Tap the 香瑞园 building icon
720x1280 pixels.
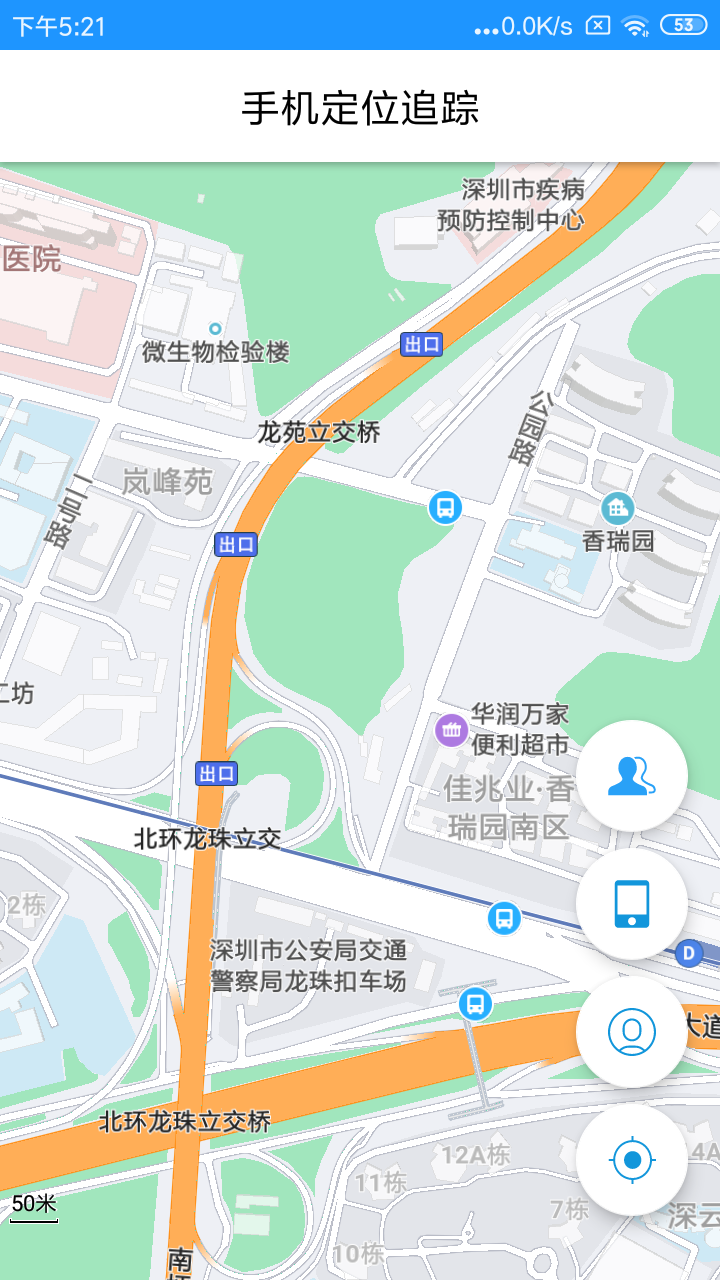(x=617, y=508)
